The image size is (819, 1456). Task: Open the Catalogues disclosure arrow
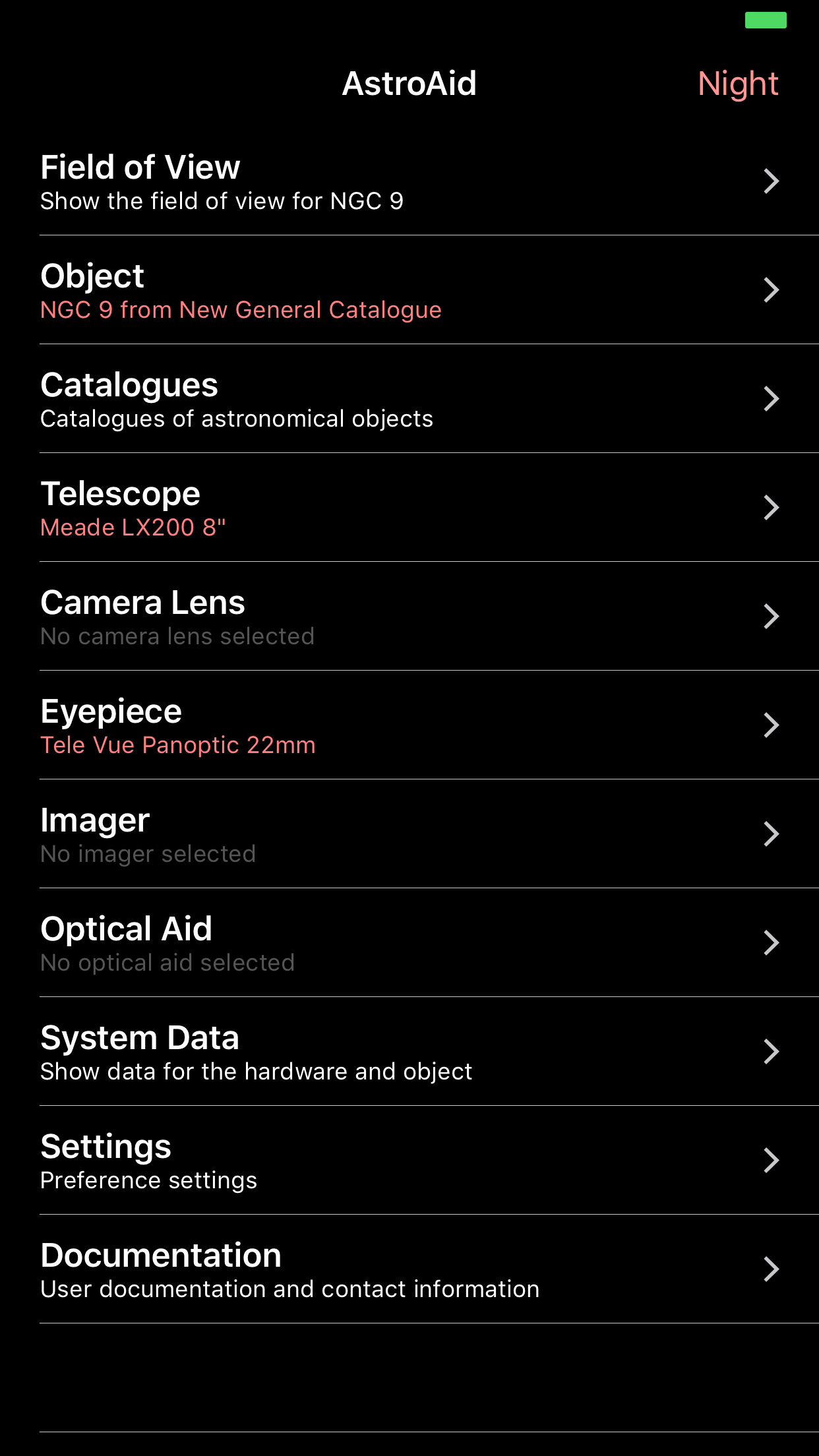coord(771,399)
